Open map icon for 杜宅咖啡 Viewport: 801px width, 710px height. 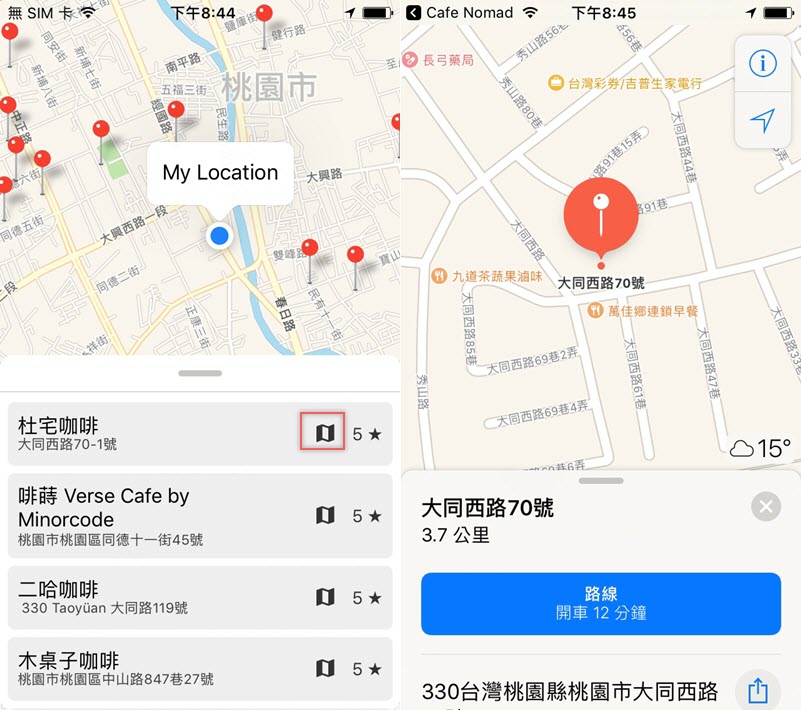coord(324,433)
